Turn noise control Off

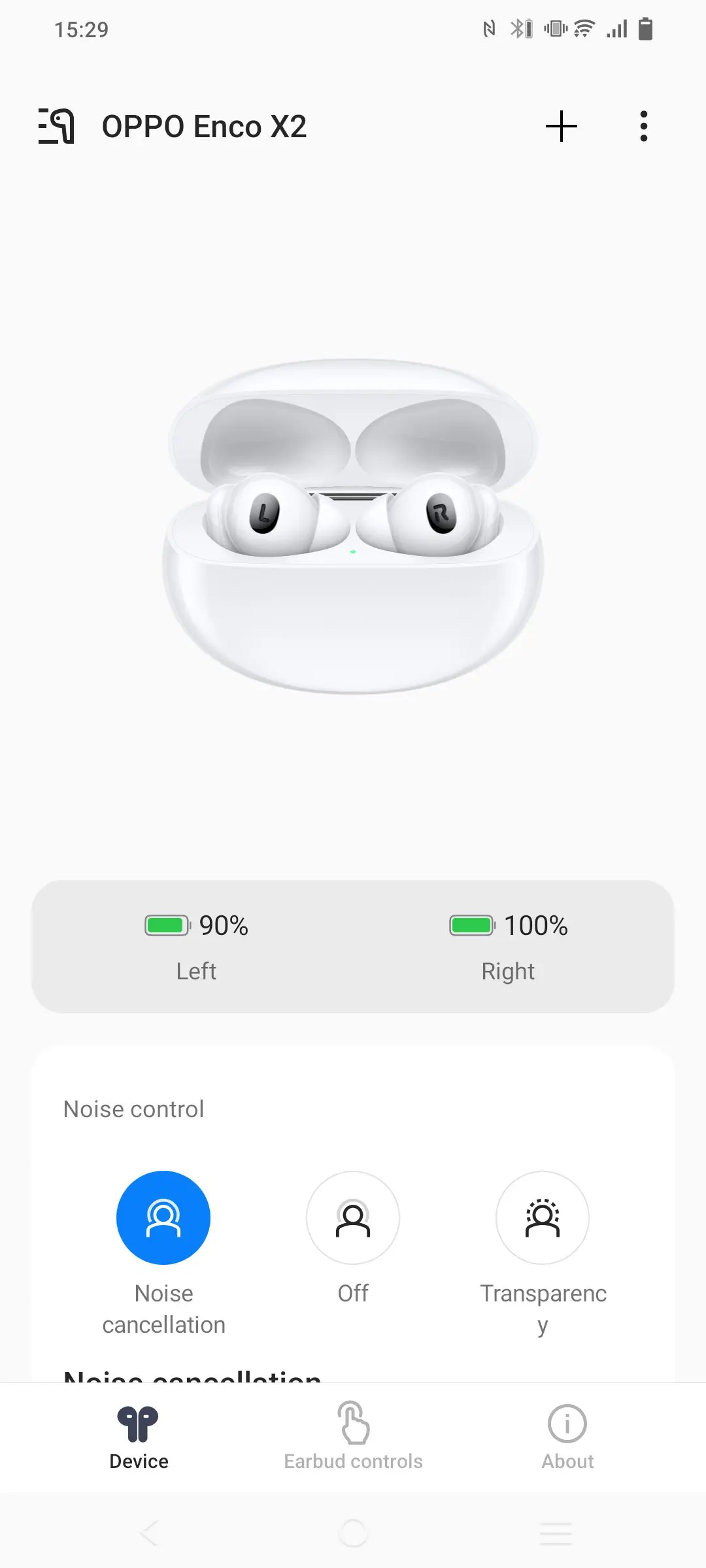(353, 1218)
